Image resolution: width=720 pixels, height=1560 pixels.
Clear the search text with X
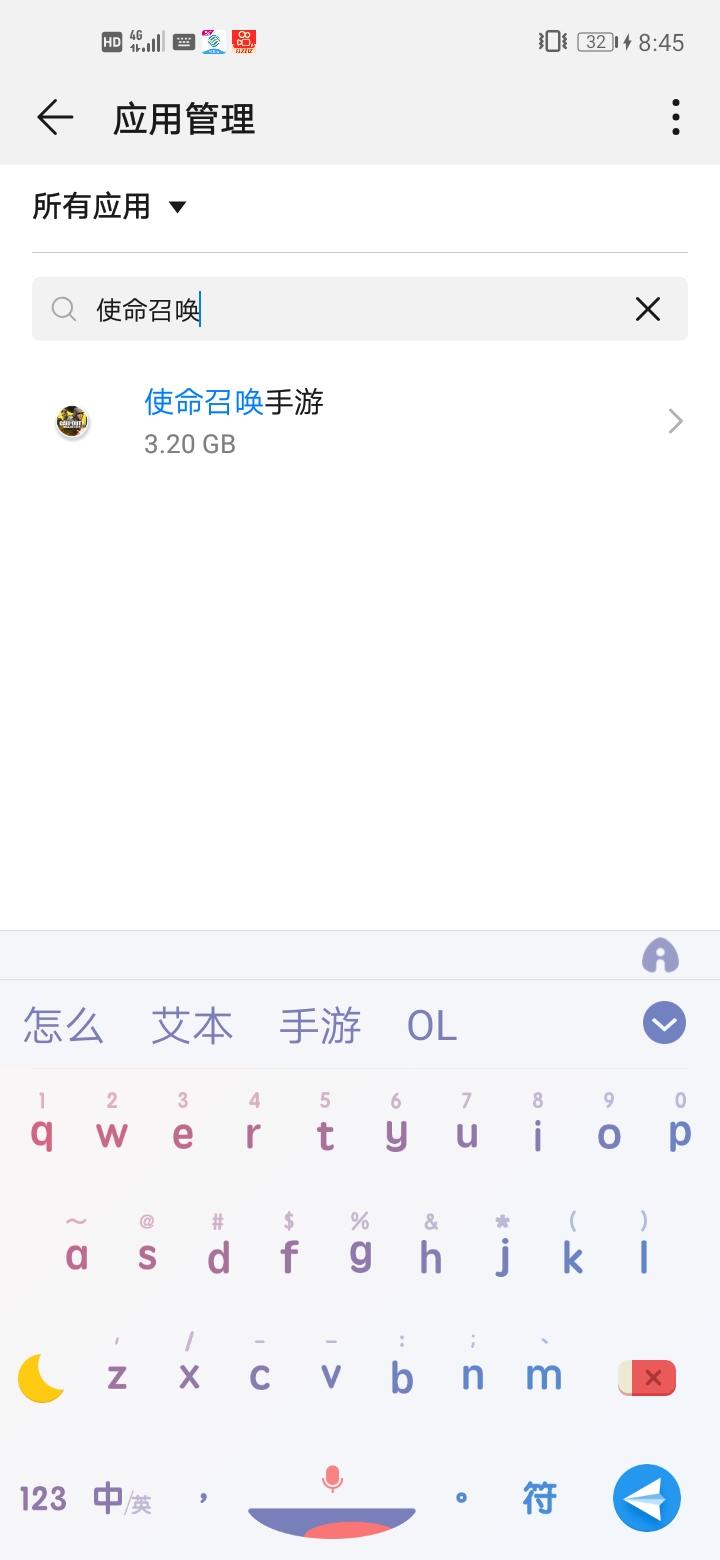648,309
